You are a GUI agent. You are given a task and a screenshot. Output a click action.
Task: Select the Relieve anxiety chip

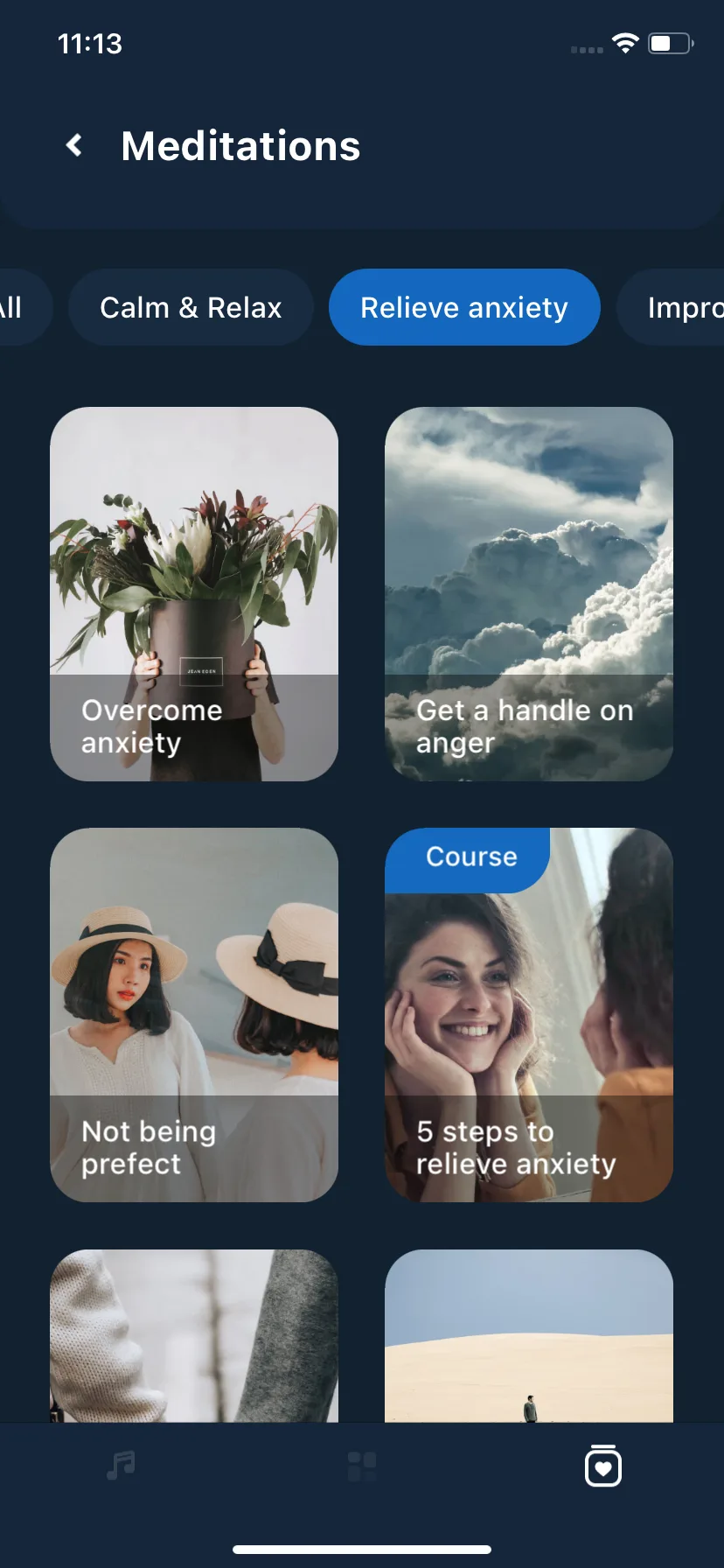[464, 308]
